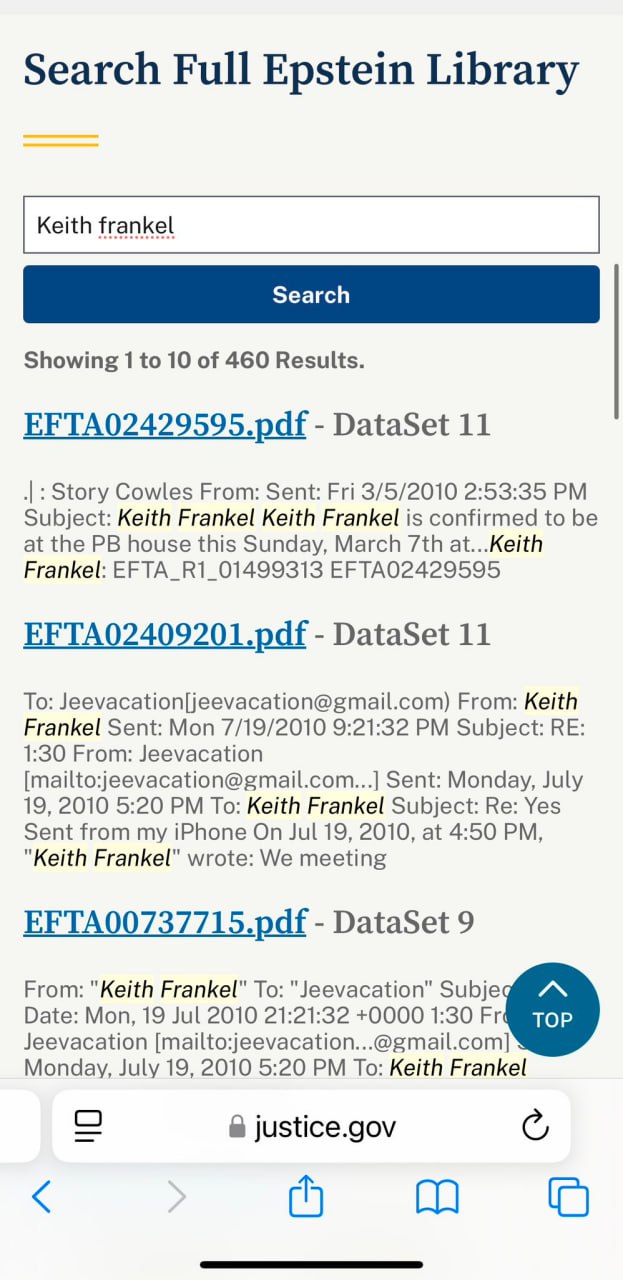Hit the blue Search button
The width and height of the screenshot is (623, 1280).
(311, 294)
